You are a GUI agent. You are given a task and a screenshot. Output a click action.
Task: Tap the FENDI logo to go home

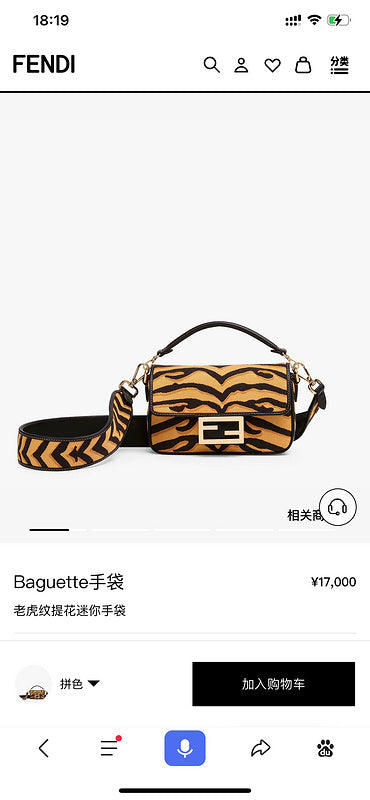[44, 65]
